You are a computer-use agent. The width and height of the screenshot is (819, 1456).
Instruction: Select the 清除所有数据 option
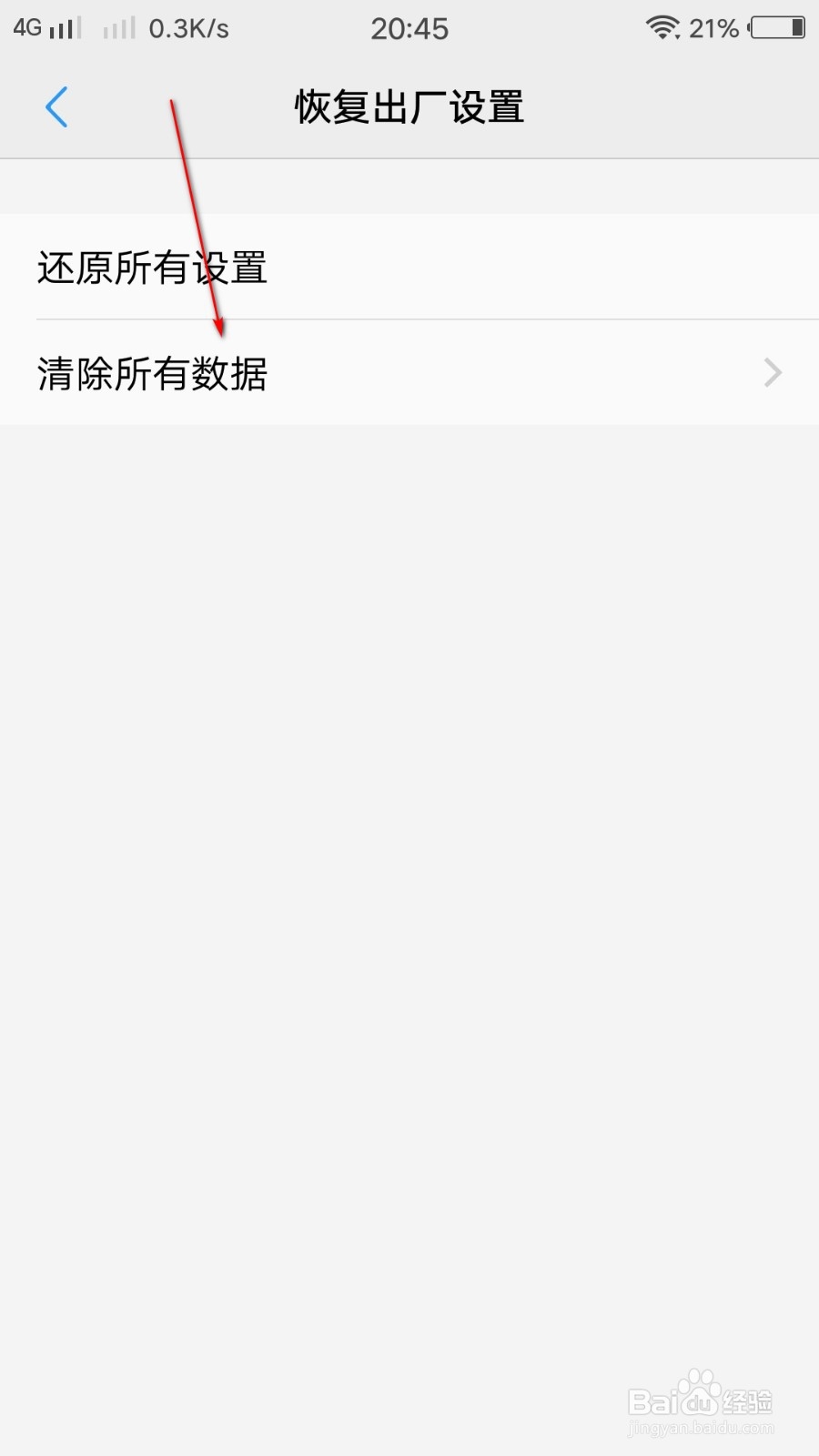153,373
